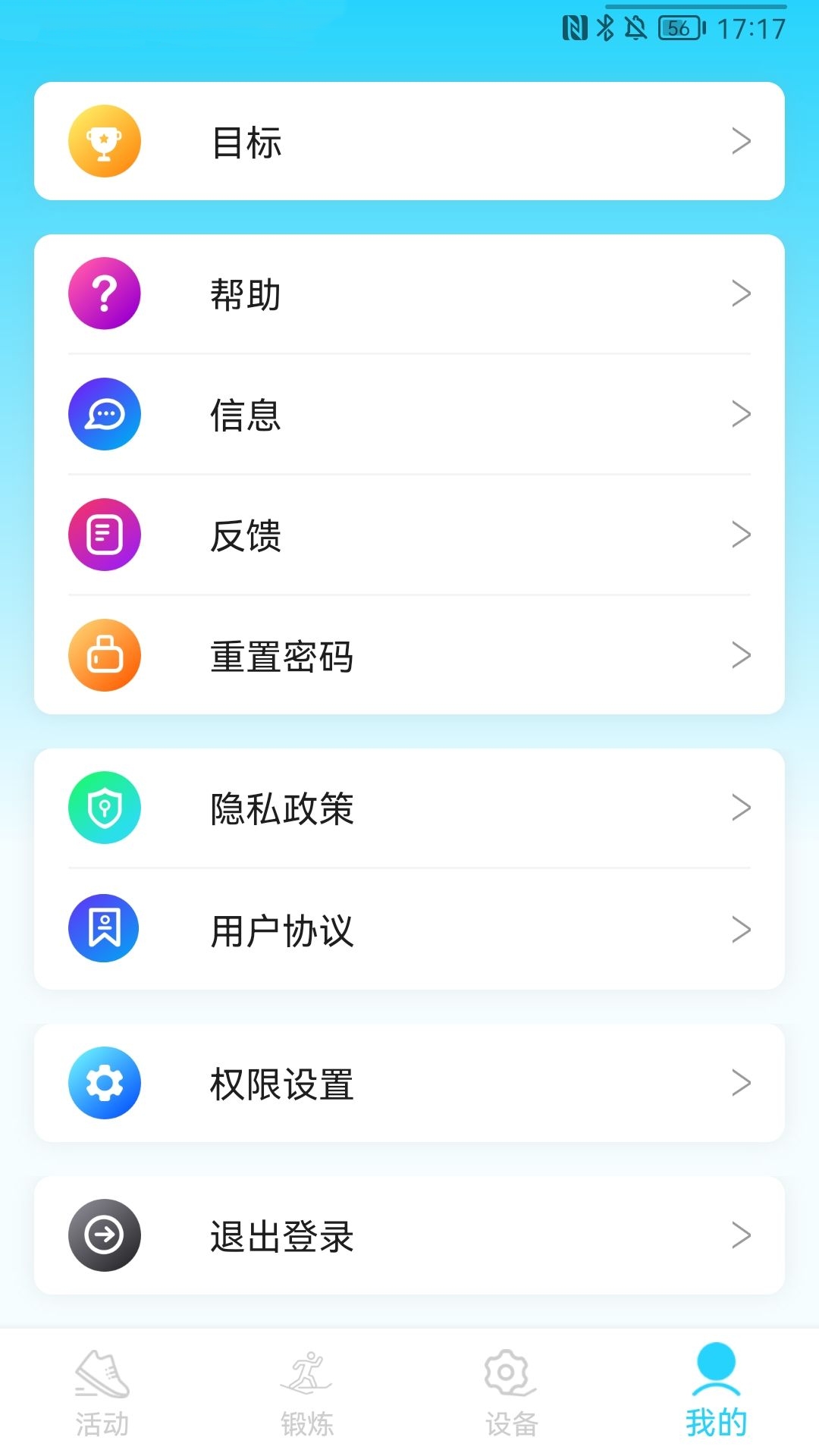Image resolution: width=819 pixels, height=1456 pixels.
Task: Open the 重置密码 settings row
Action: click(x=409, y=656)
